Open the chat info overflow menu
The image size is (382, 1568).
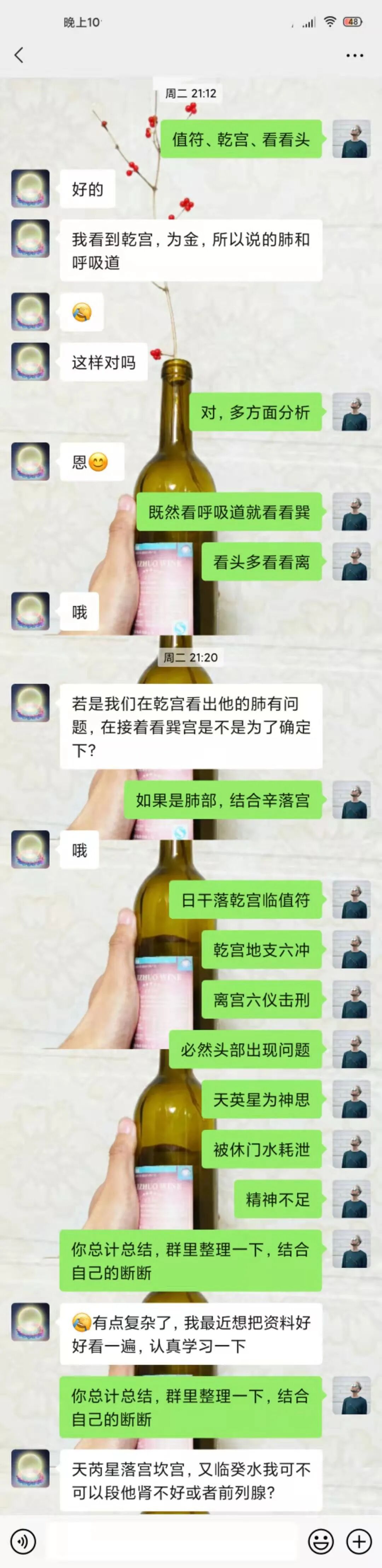coord(355,55)
